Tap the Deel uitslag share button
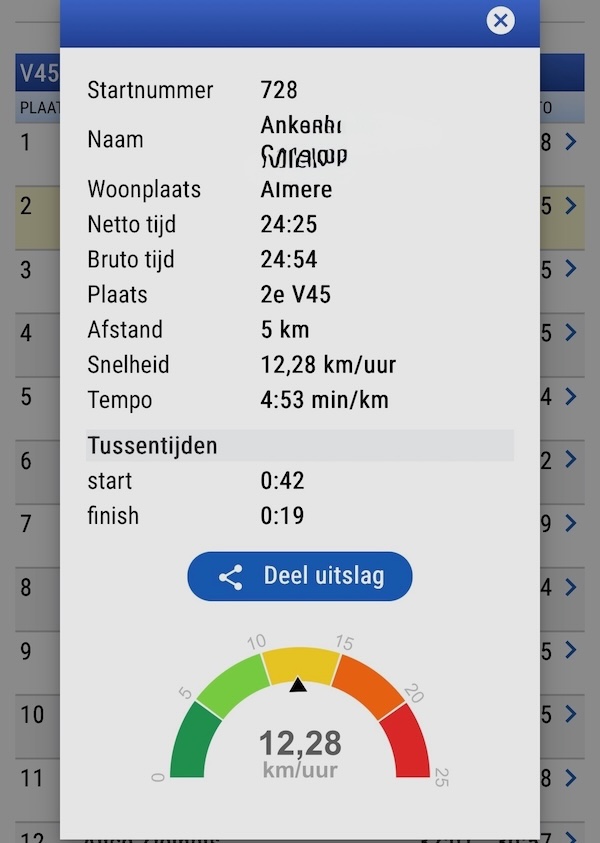The height and width of the screenshot is (843, 600). [300, 576]
